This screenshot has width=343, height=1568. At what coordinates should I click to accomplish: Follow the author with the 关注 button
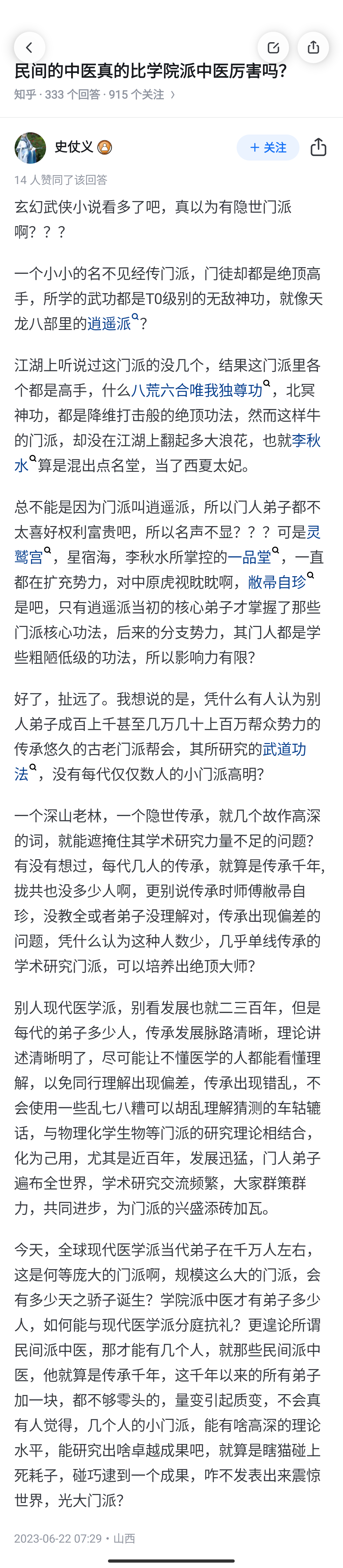[267, 147]
